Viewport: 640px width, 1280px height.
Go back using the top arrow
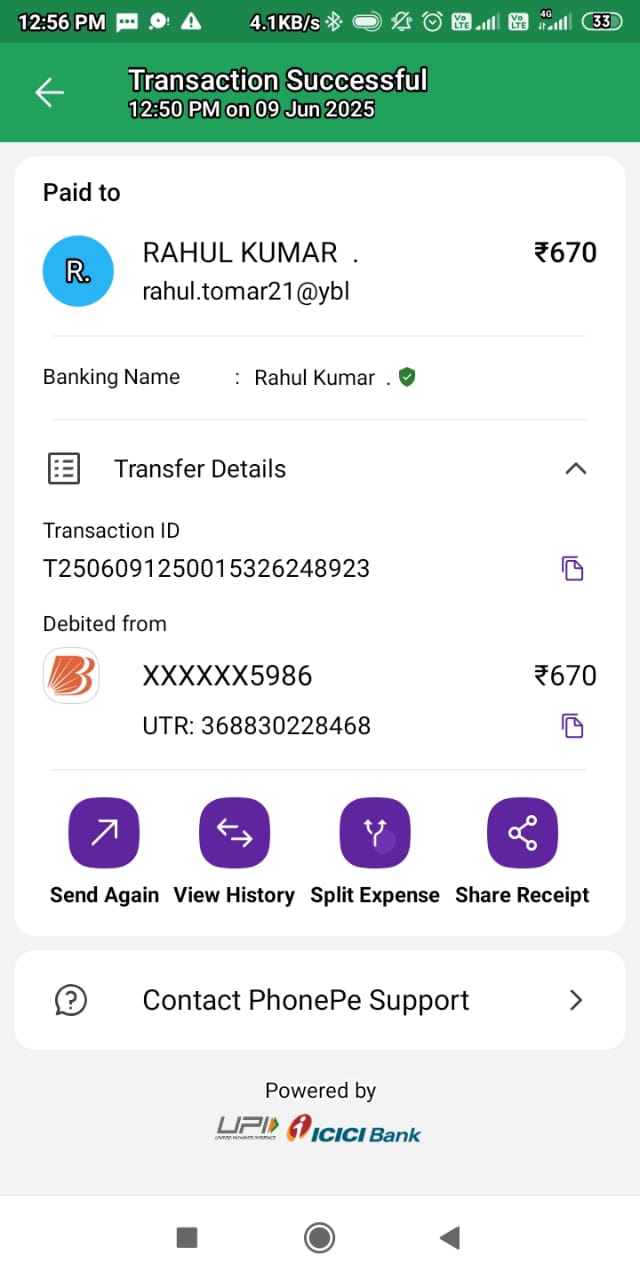click(x=49, y=92)
